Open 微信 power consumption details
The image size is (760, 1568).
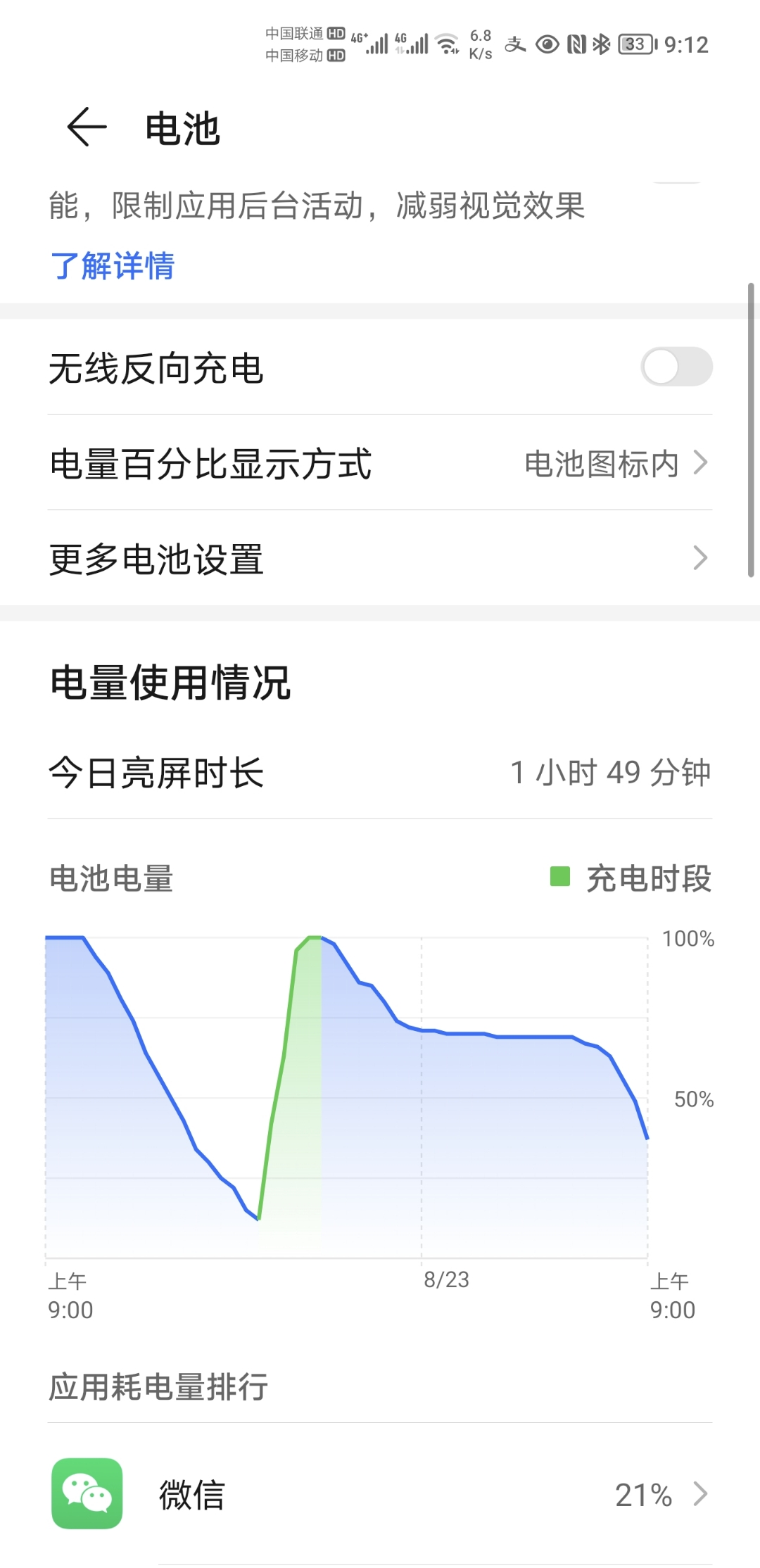click(380, 1493)
